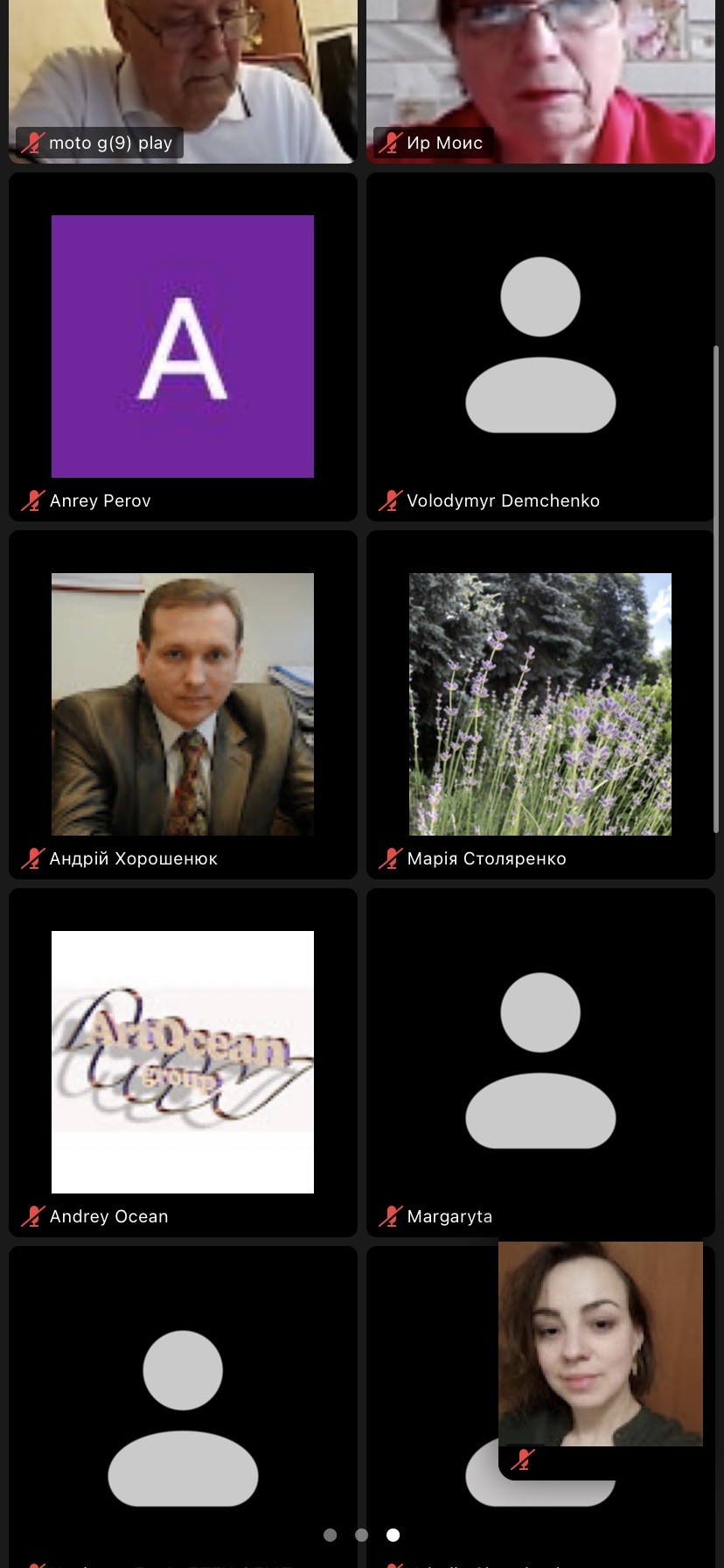Choose Margaryta's participant tile

(540, 1062)
